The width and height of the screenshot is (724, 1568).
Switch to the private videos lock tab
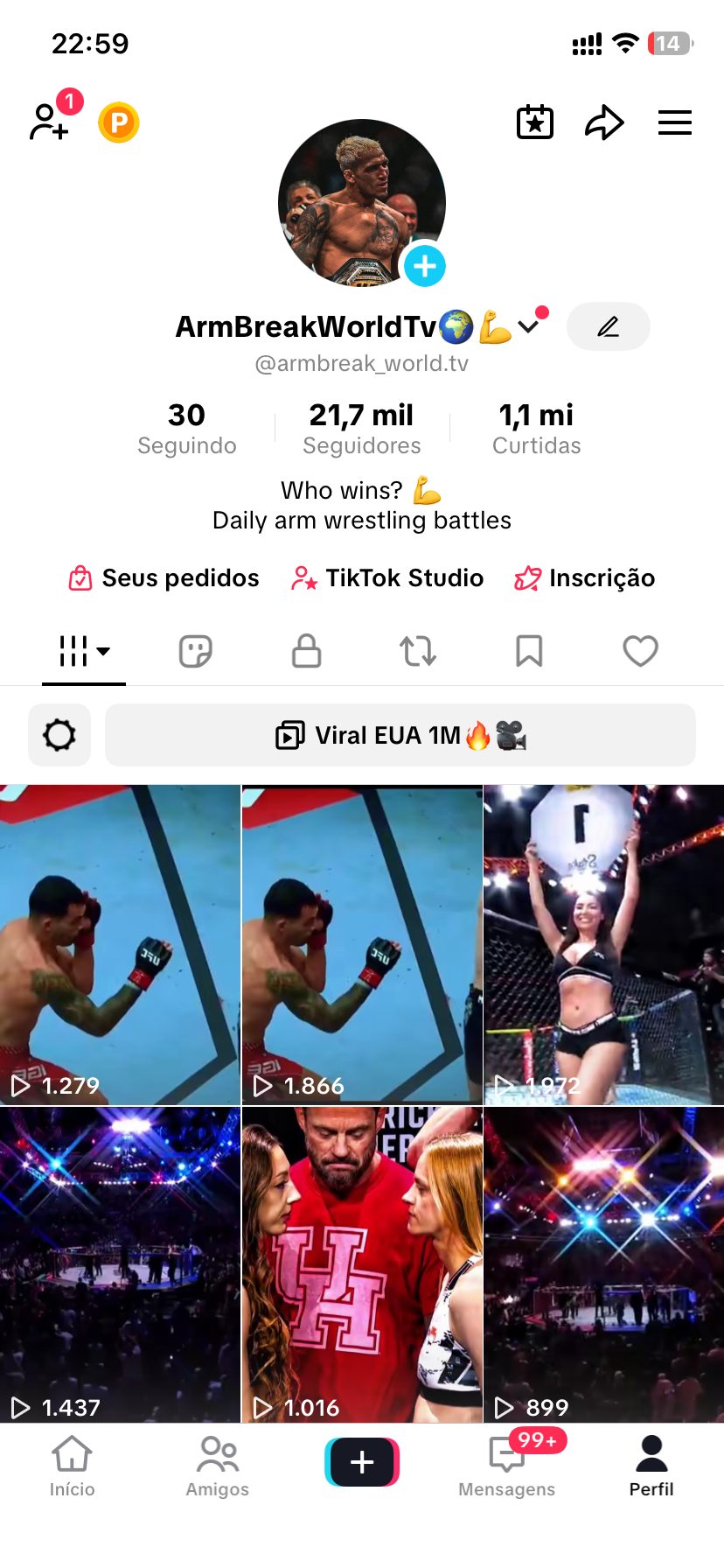(306, 651)
